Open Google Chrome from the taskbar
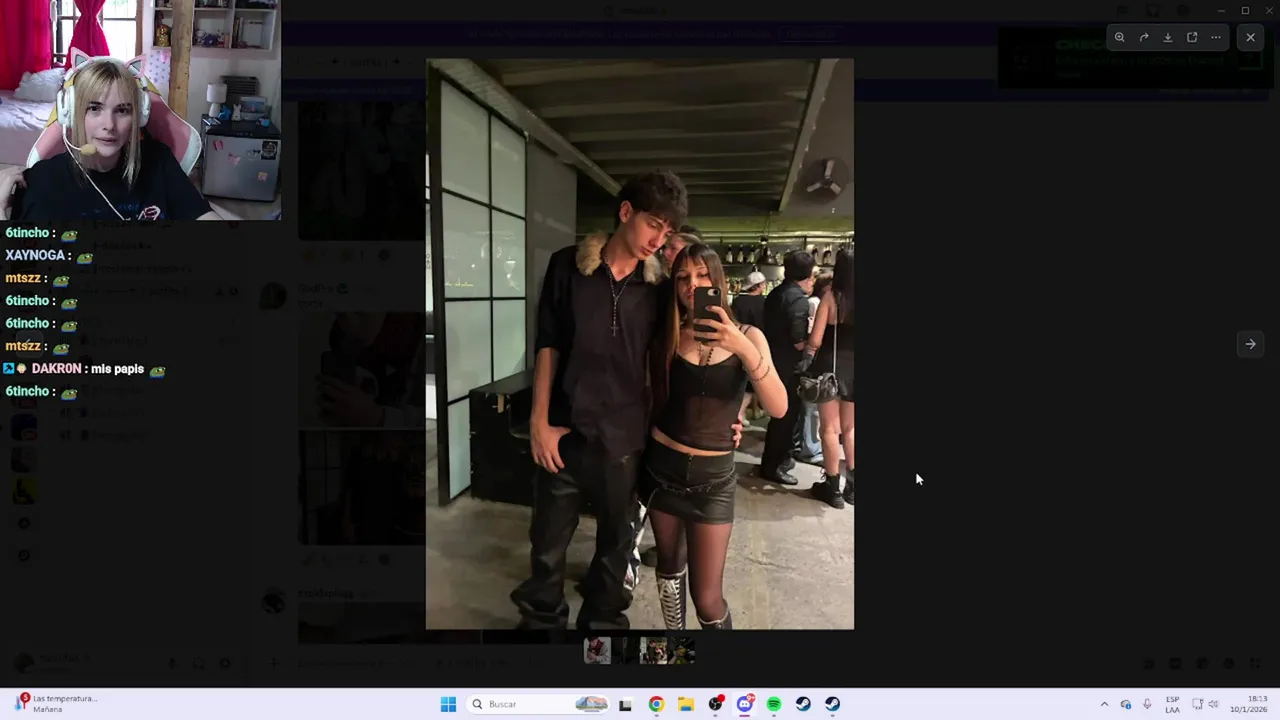Image resolution: width=1280 pixels, height=720 pixels. [x=656, y=704]
